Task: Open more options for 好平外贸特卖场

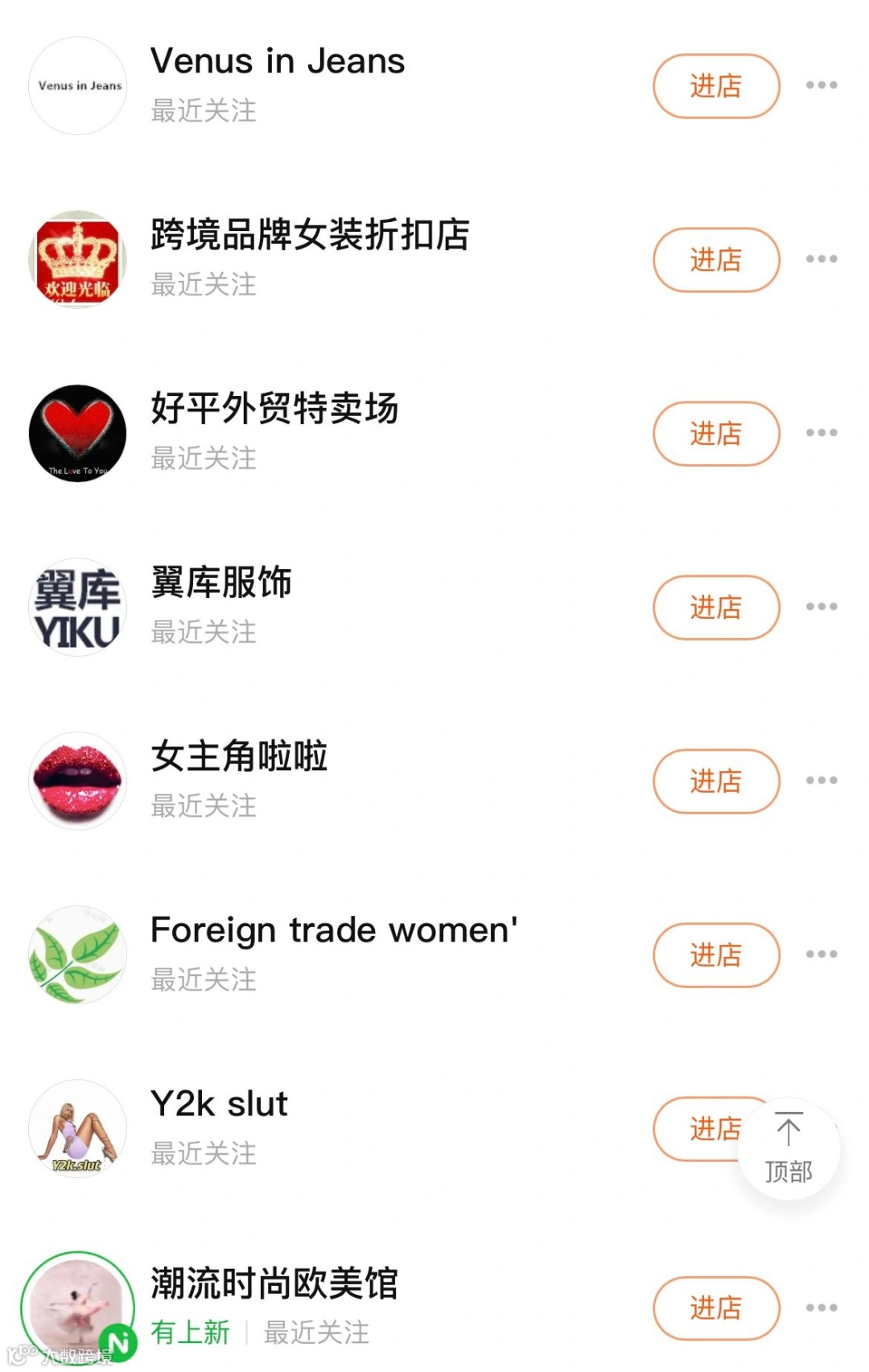Action: 821,433
